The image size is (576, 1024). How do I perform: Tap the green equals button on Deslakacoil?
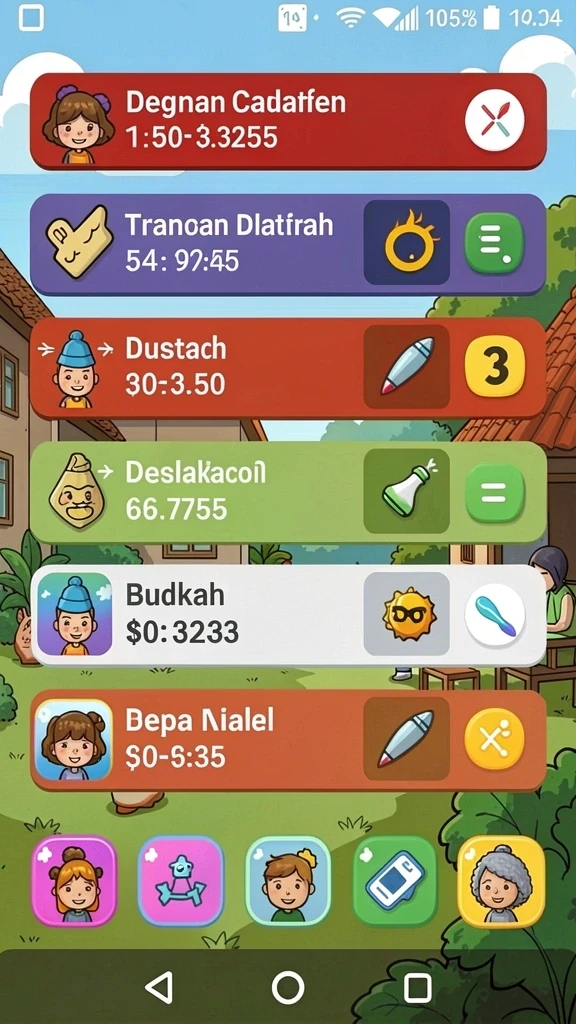pyautogui.click(x=494, y=492)
